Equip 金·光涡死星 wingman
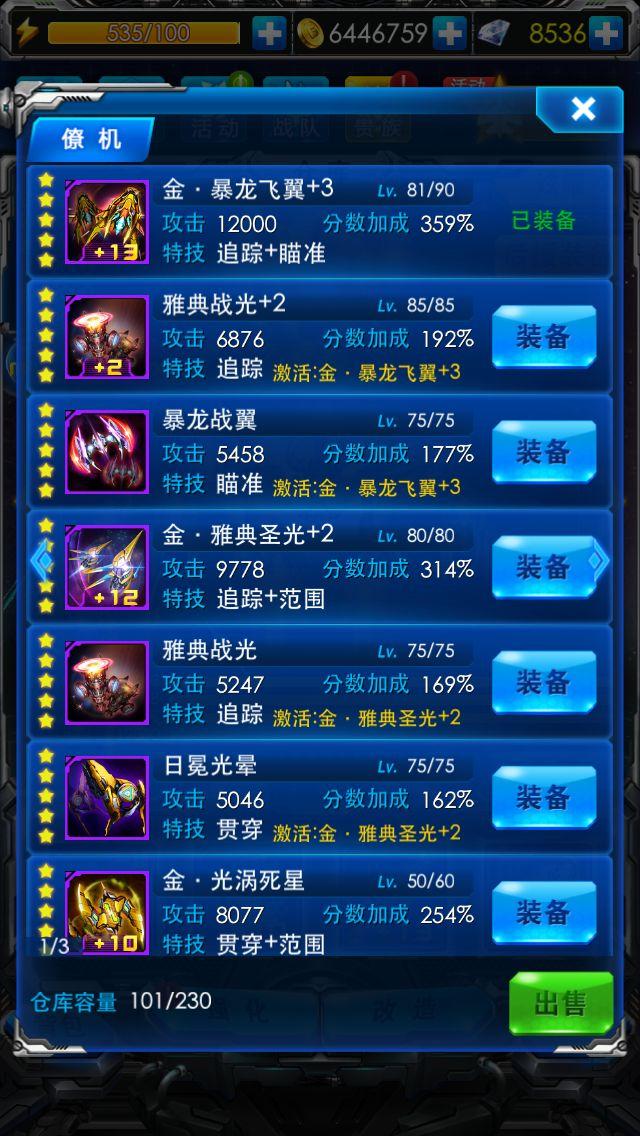640x1136 pixels. [543, 912]
